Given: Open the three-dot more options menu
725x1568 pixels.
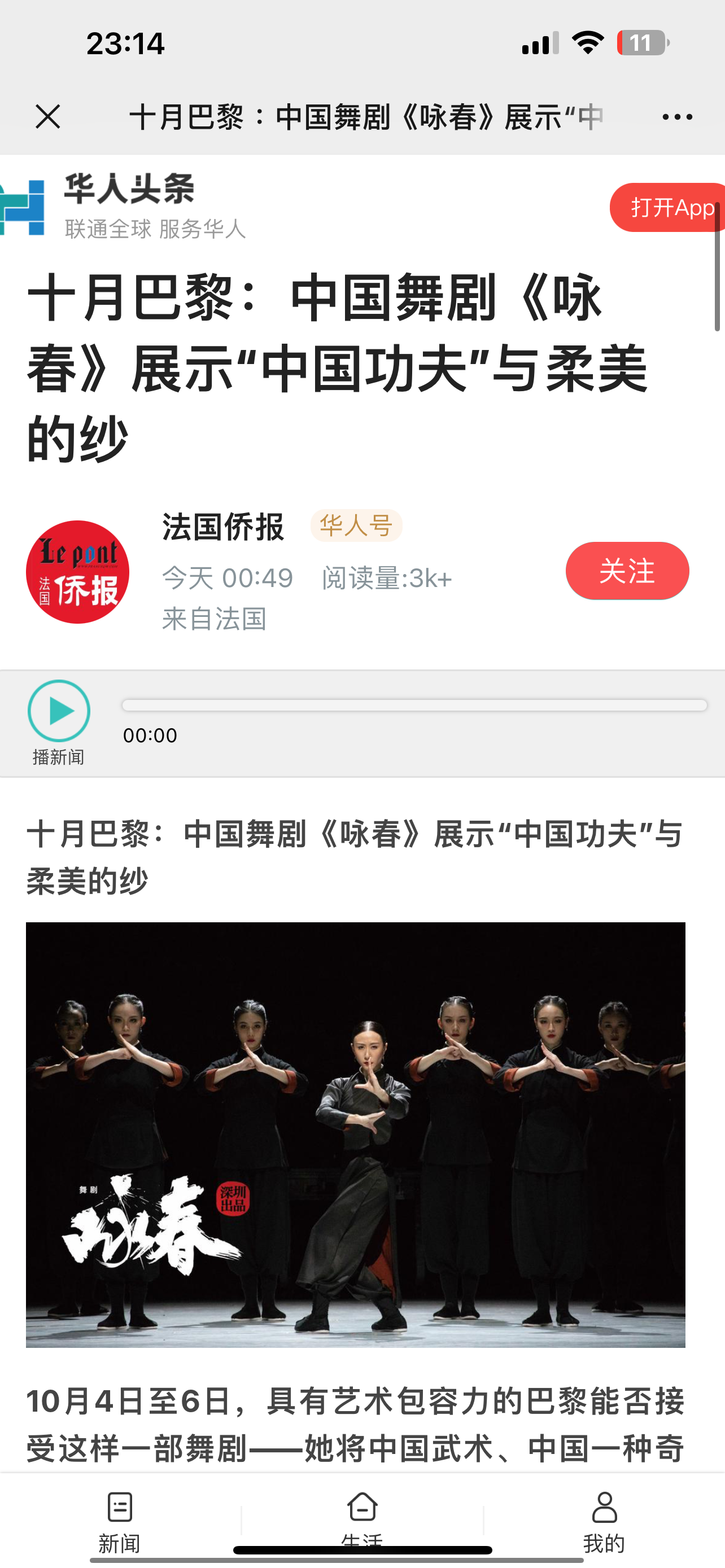Looking at the screenshot, I should point(677,116).
